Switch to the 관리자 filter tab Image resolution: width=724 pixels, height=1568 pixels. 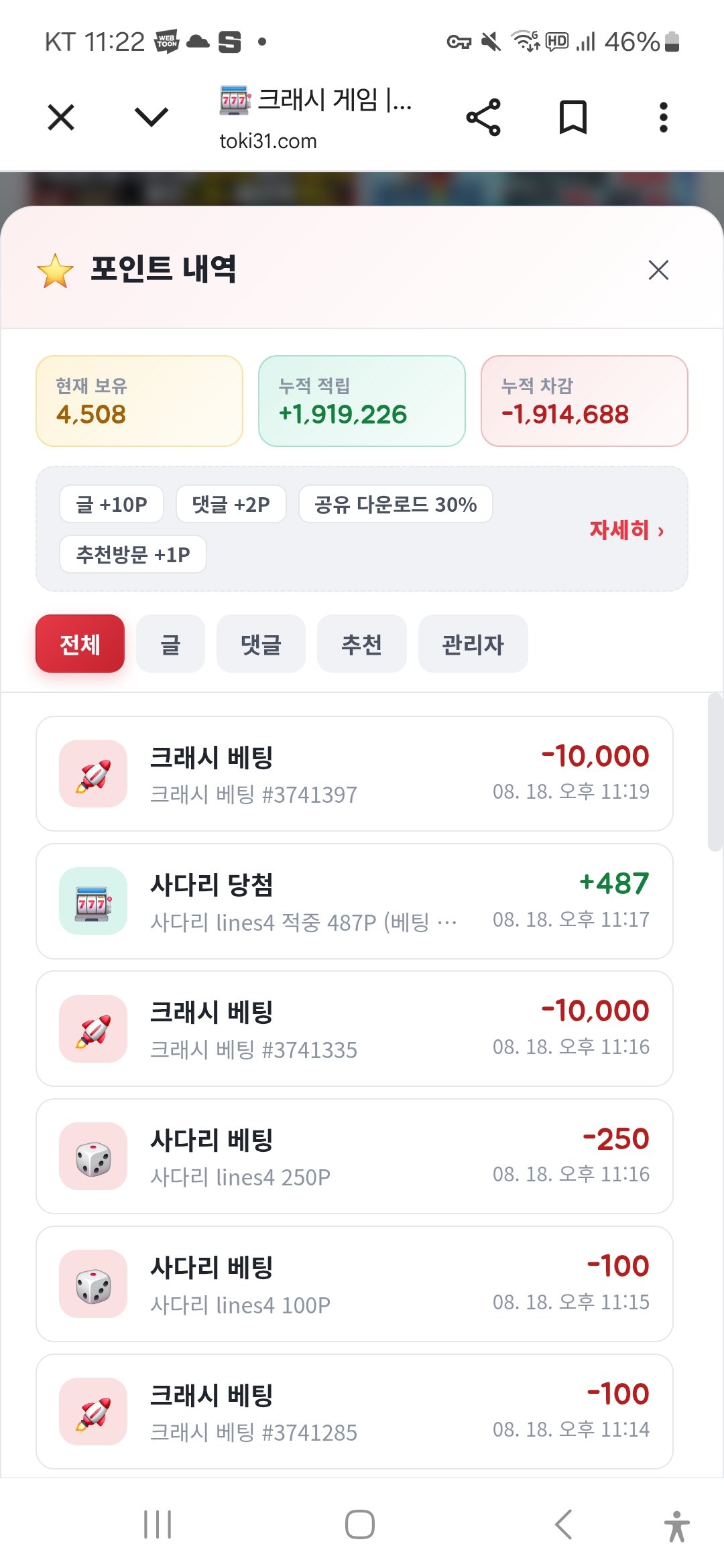click(x=473, y=644)
